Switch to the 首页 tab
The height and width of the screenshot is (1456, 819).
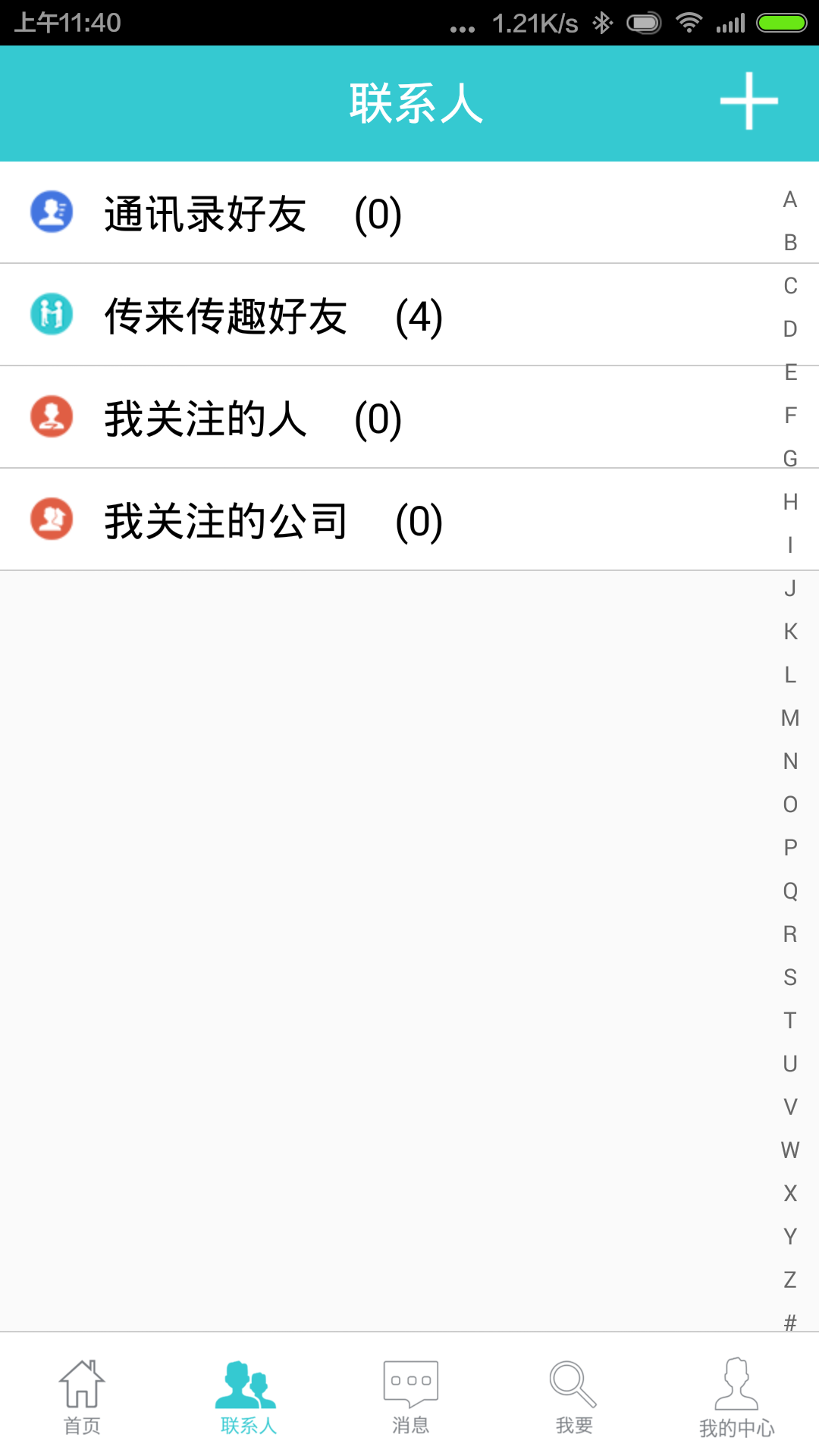[82, 1397]
